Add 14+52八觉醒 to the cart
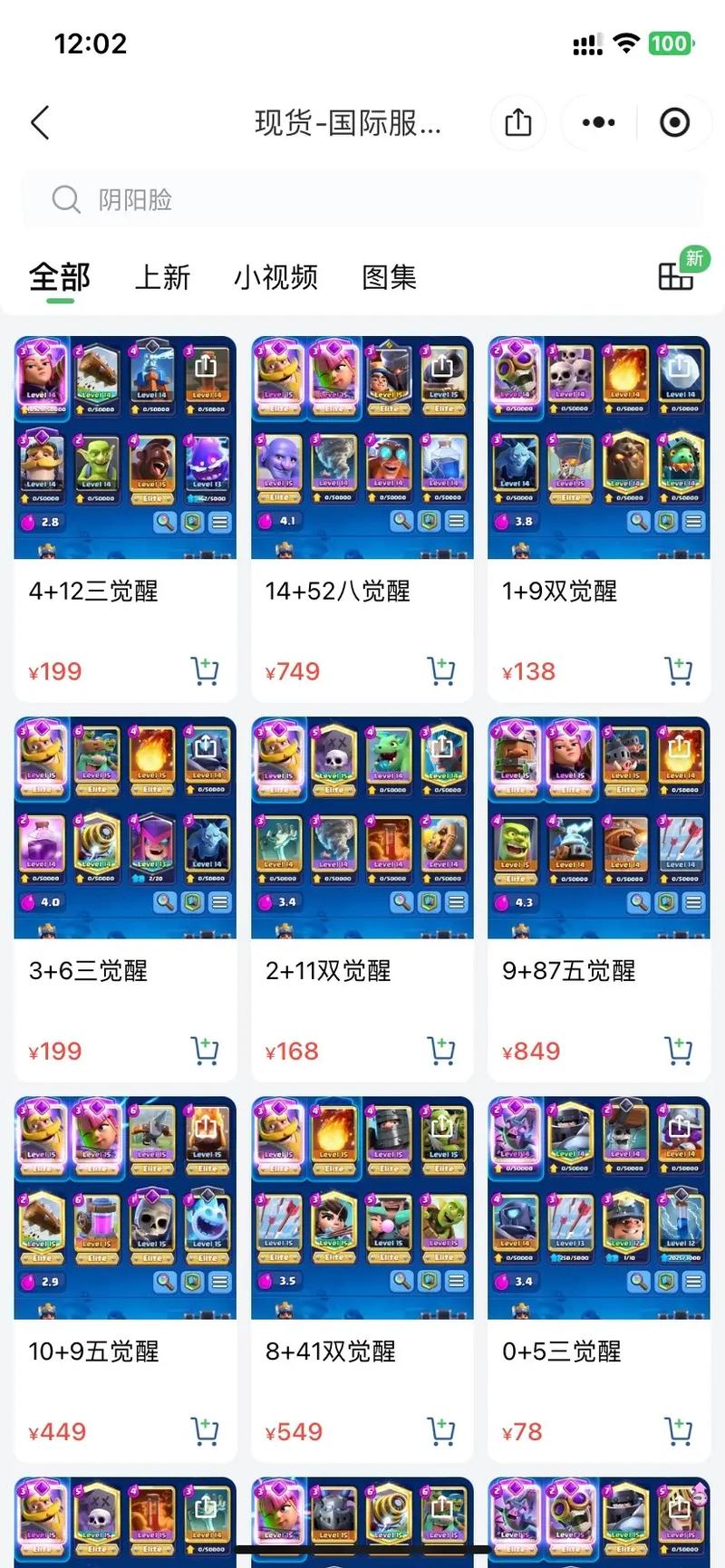 (440, 671)
